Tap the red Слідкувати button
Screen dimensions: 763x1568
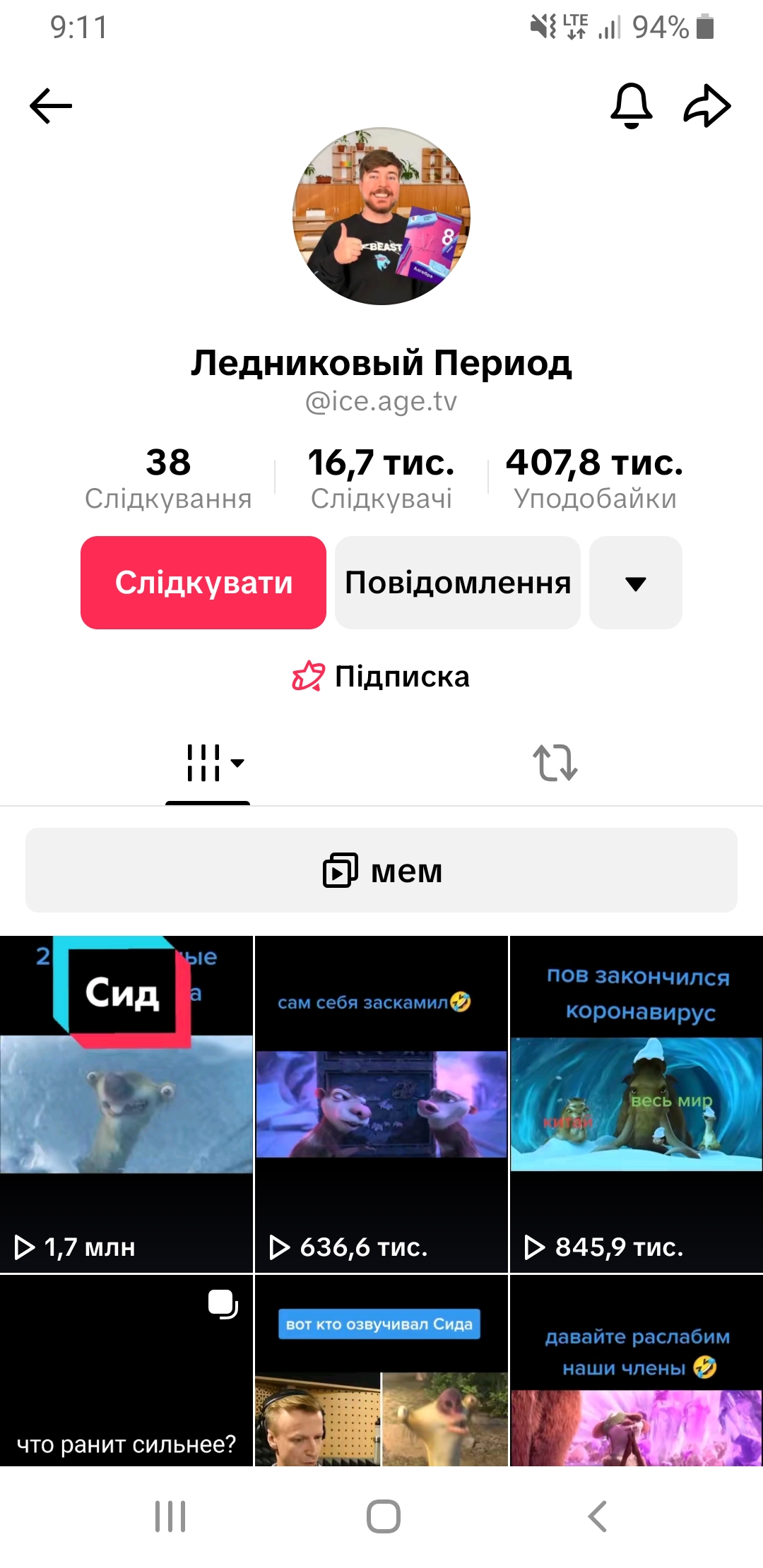click(x=203, y=583)
